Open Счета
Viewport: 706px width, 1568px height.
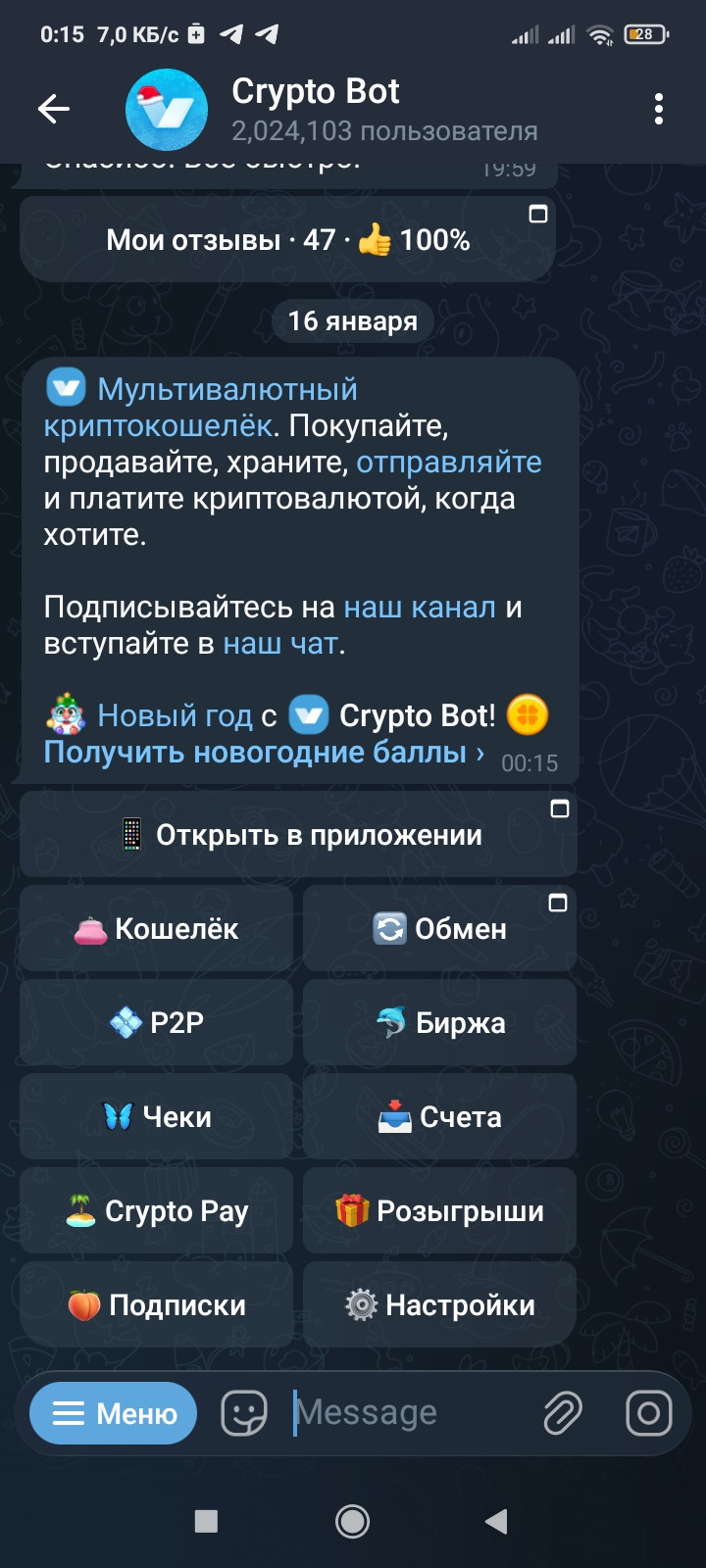pos(439,1117)
